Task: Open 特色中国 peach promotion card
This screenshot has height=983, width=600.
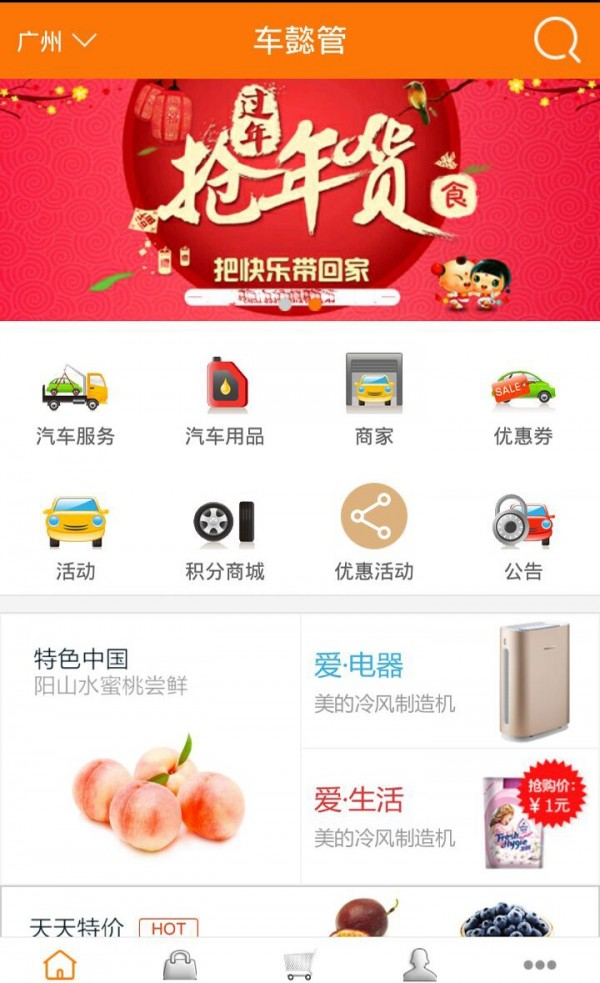Action: point(150,748)
